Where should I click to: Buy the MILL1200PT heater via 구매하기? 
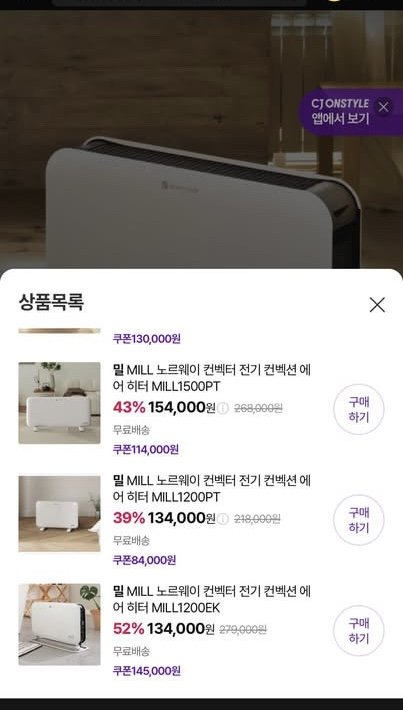(359, 520)
